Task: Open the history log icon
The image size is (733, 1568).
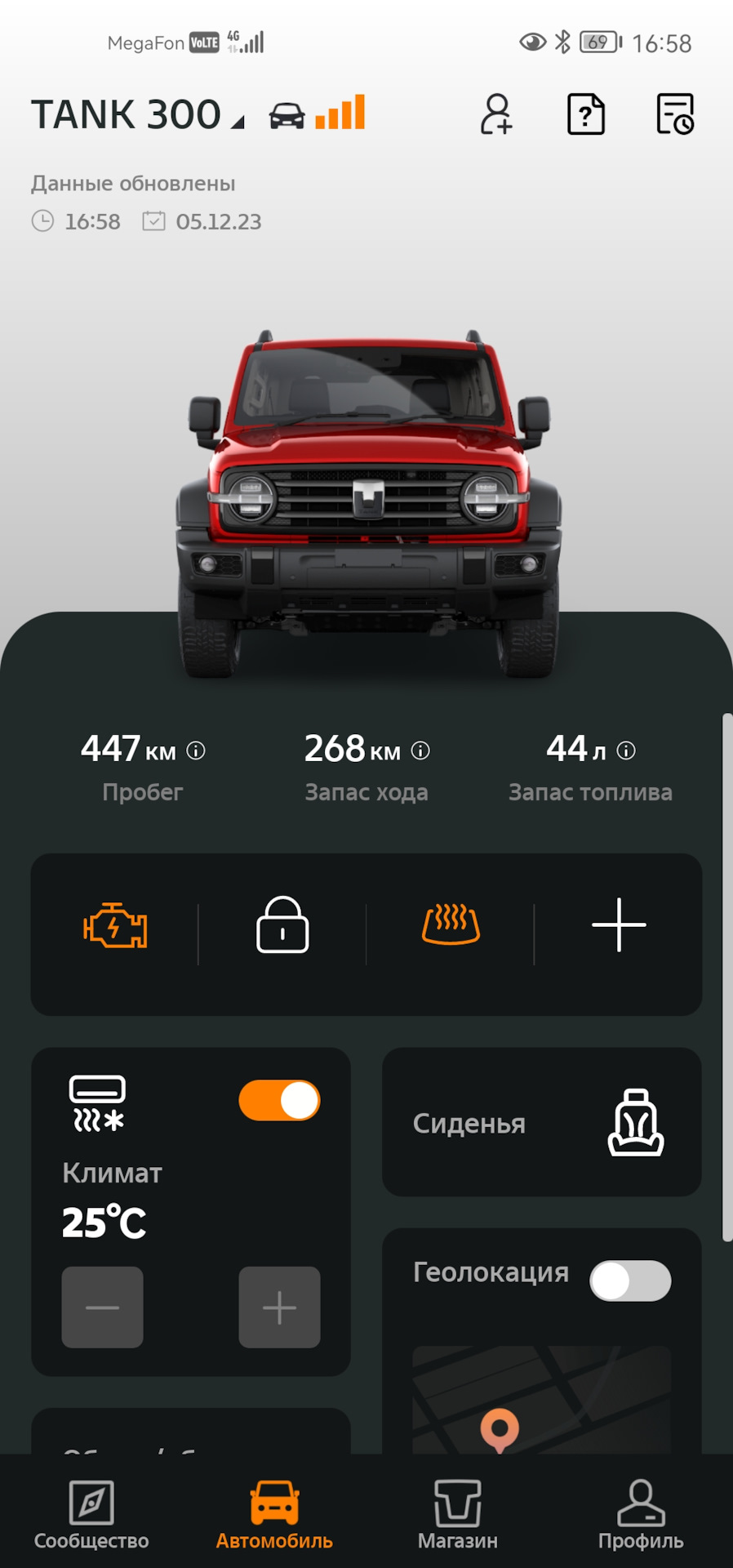Action: coord(675,114)
